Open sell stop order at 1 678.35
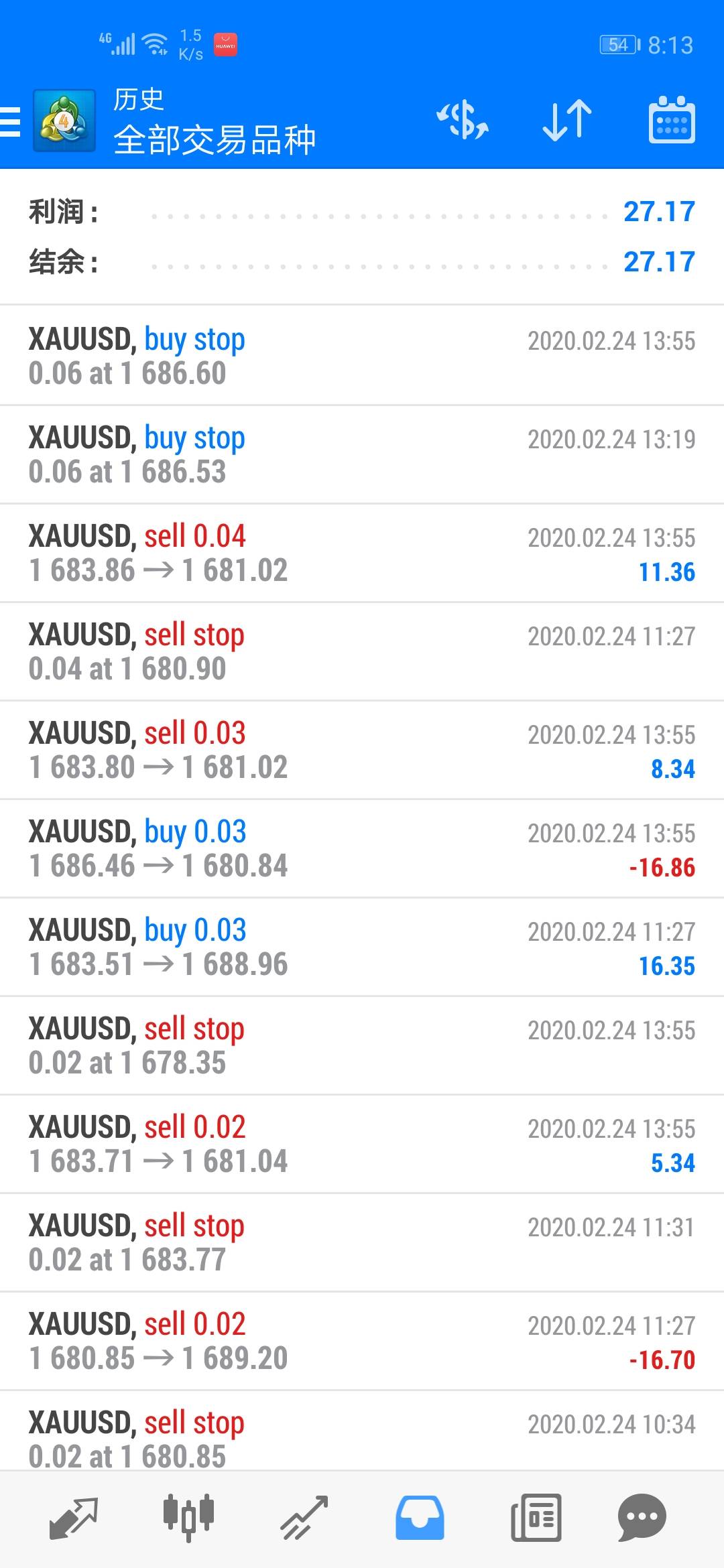The image size is (724, 1568). (362, 1045)
